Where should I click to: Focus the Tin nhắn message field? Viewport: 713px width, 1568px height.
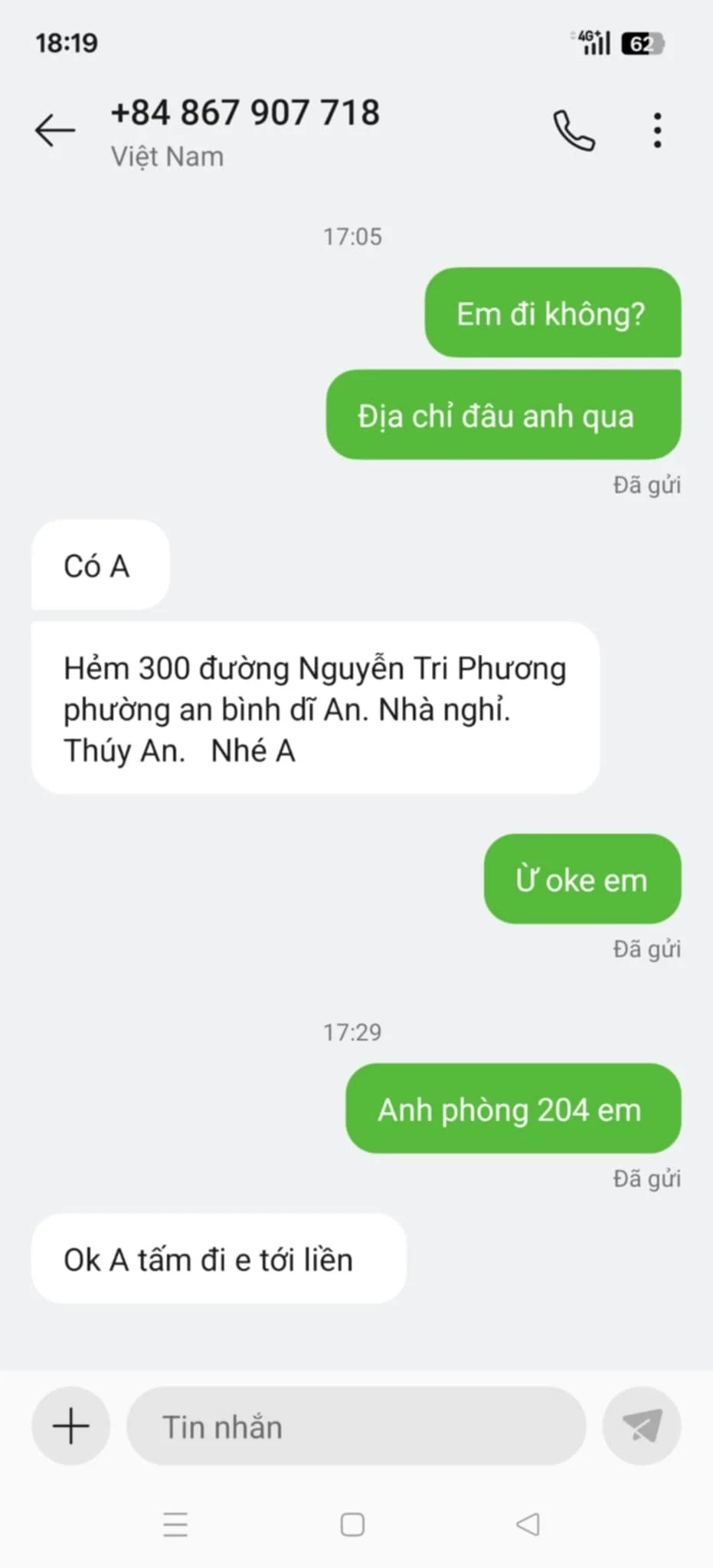coord(356,1426)
